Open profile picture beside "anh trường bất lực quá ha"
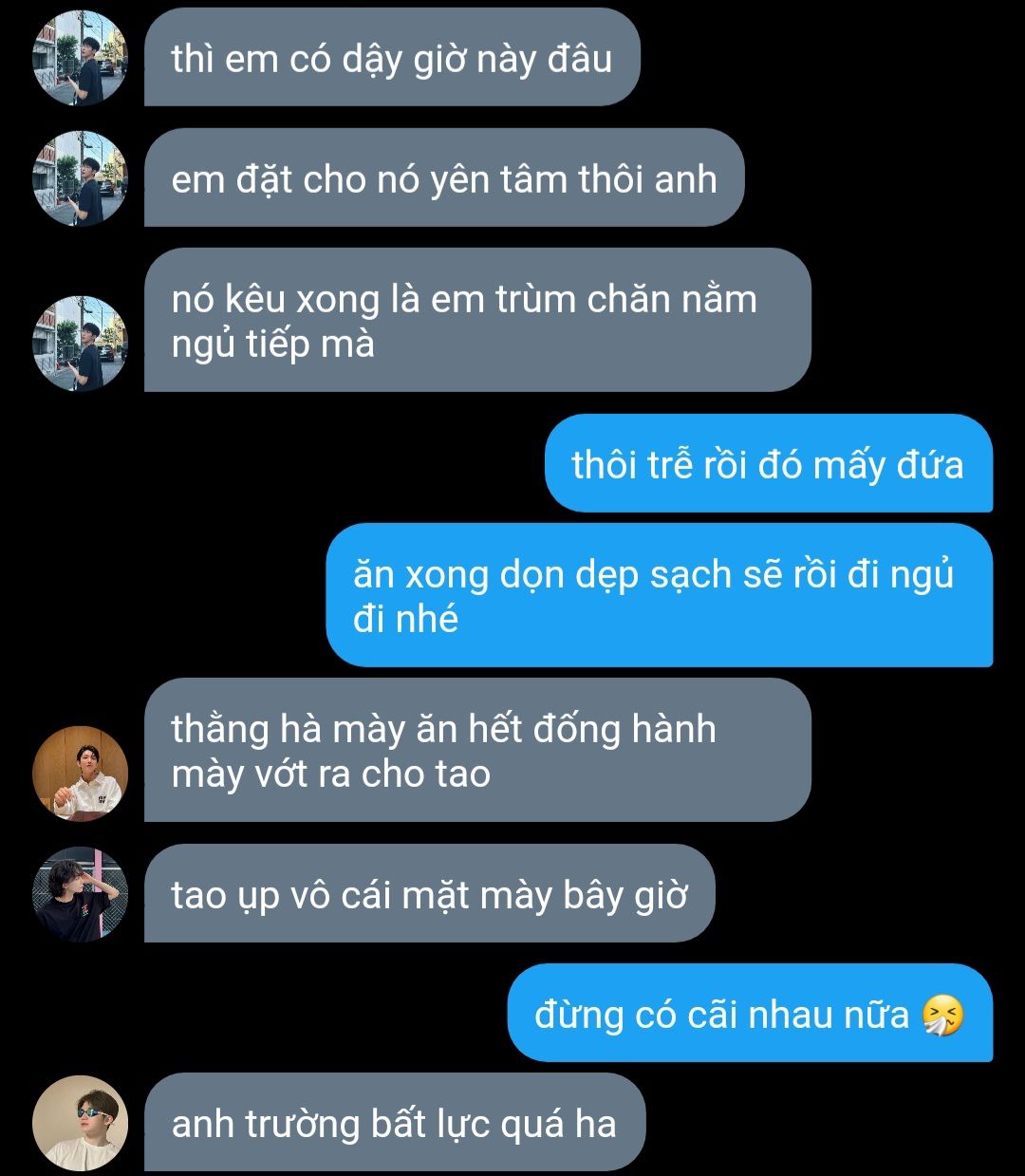Screen dimensions: 1025x1176 pyautogui.click(x=80, y=1123)
